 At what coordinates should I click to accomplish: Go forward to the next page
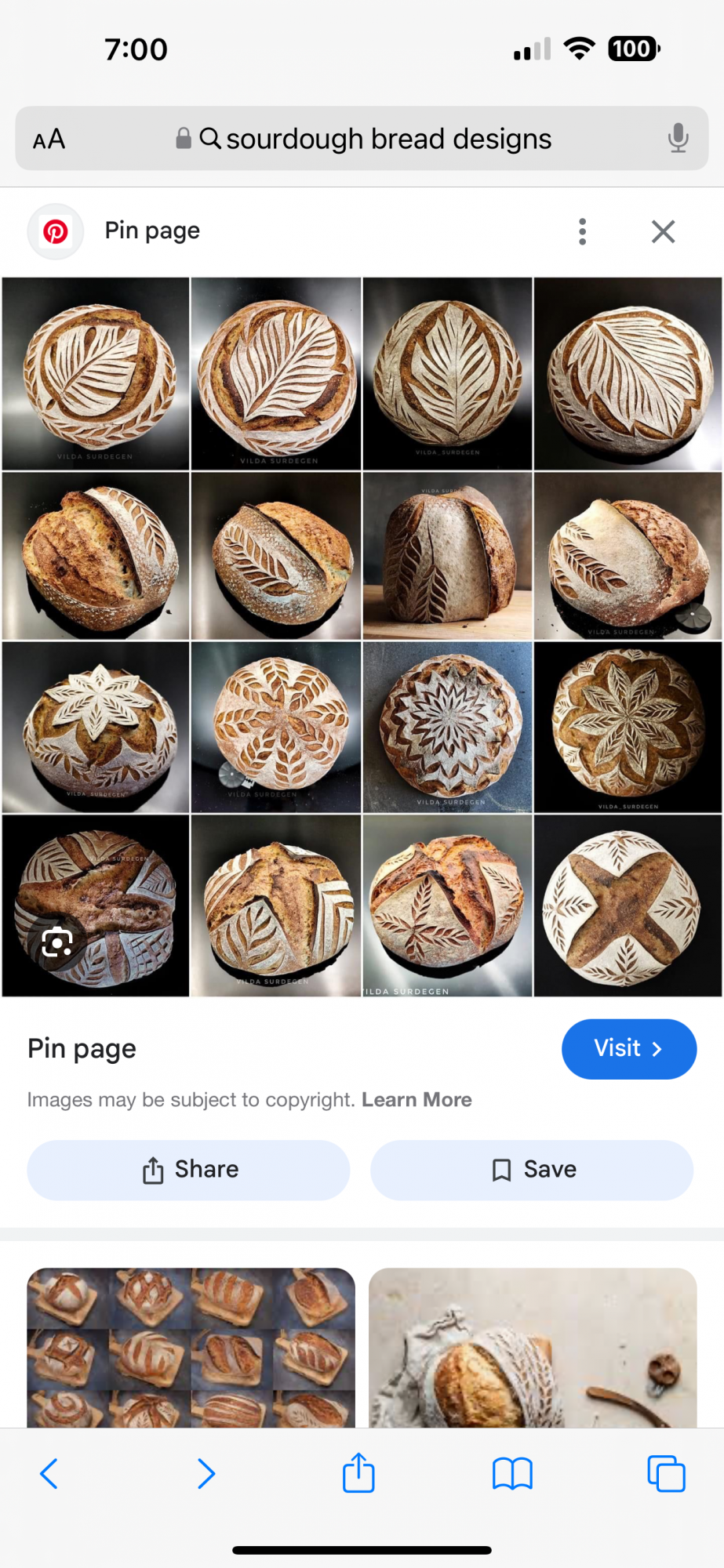pyautogui.click(x=206, y=1474)
